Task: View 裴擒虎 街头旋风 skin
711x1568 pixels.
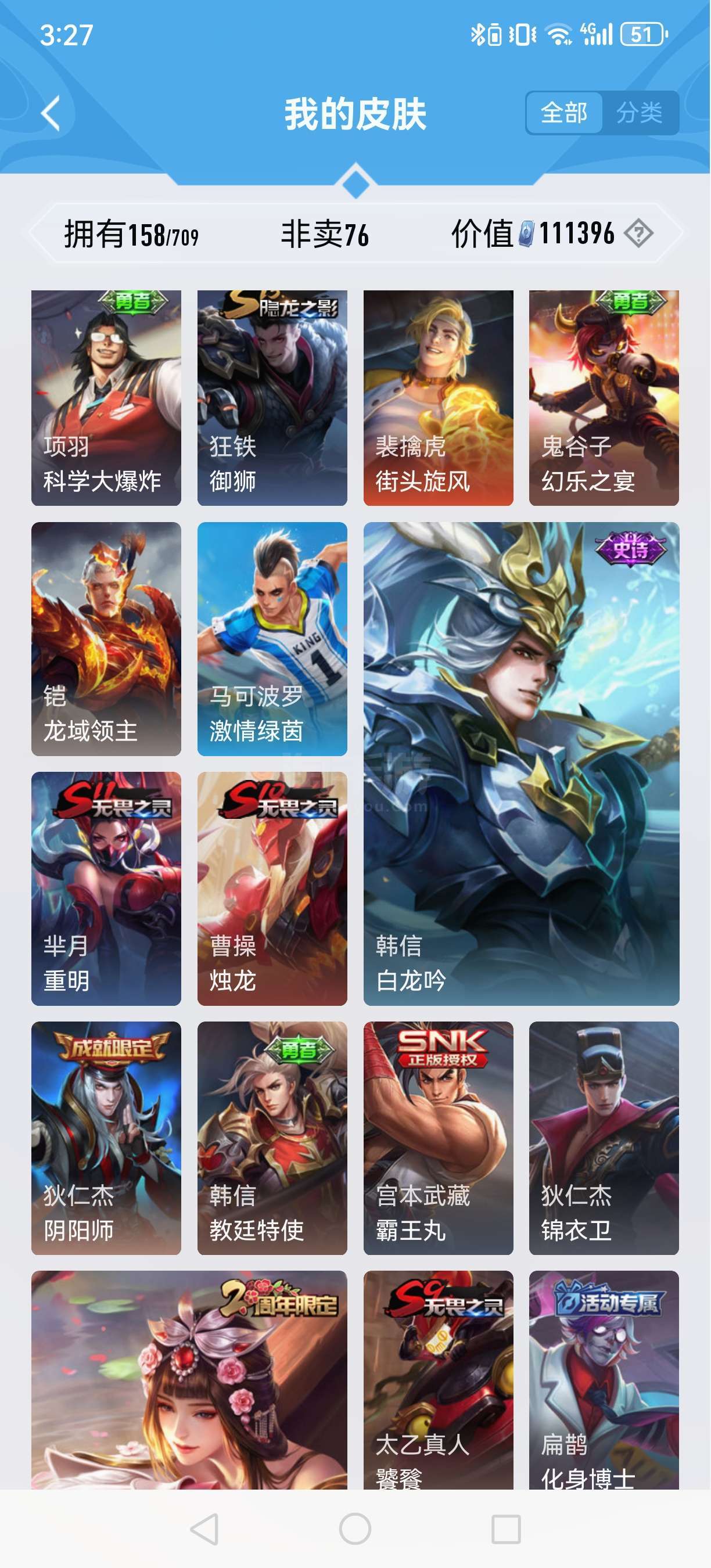Action: point(439,398)
